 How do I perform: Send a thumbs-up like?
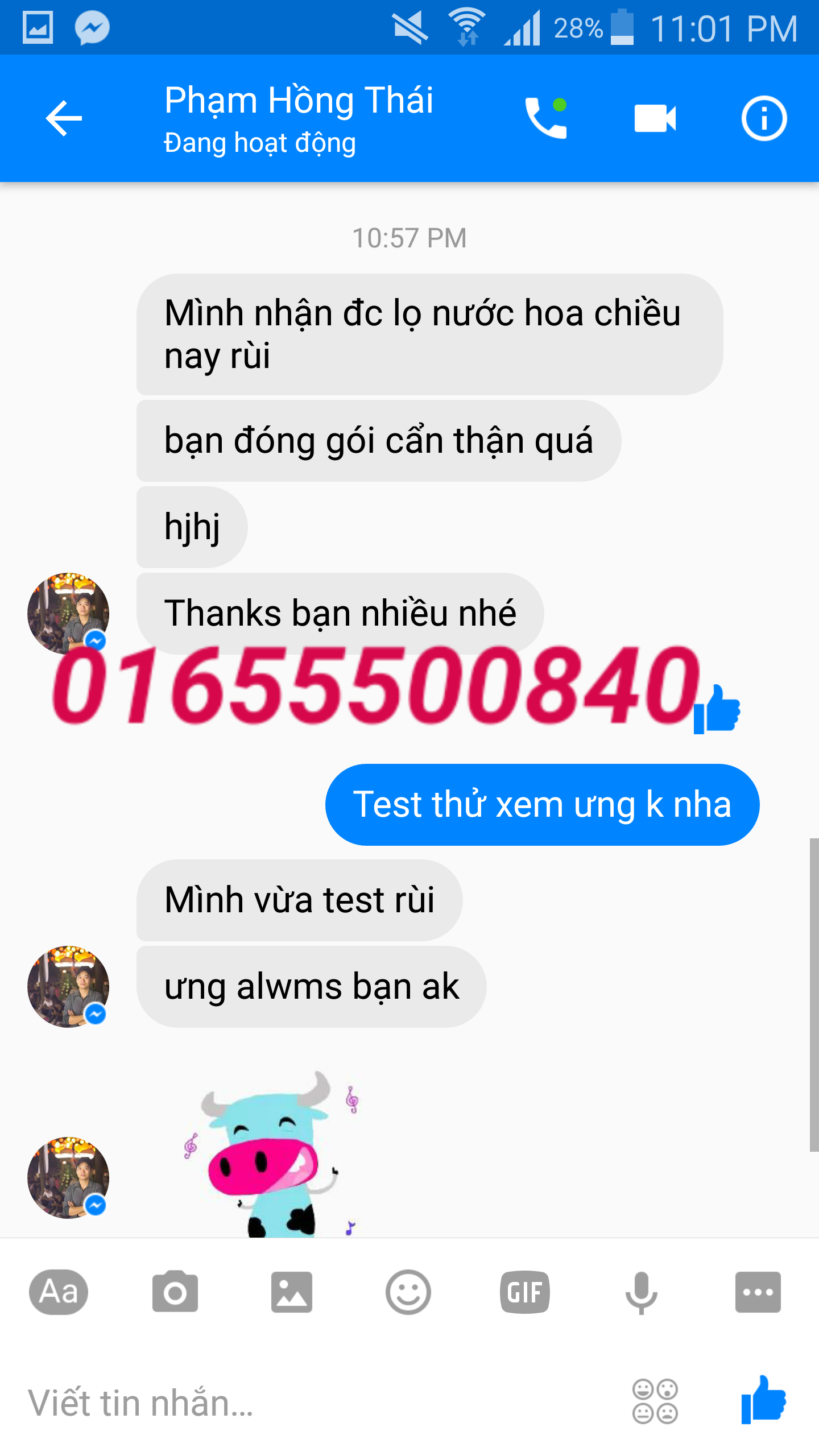click(x=764, y=1400)
